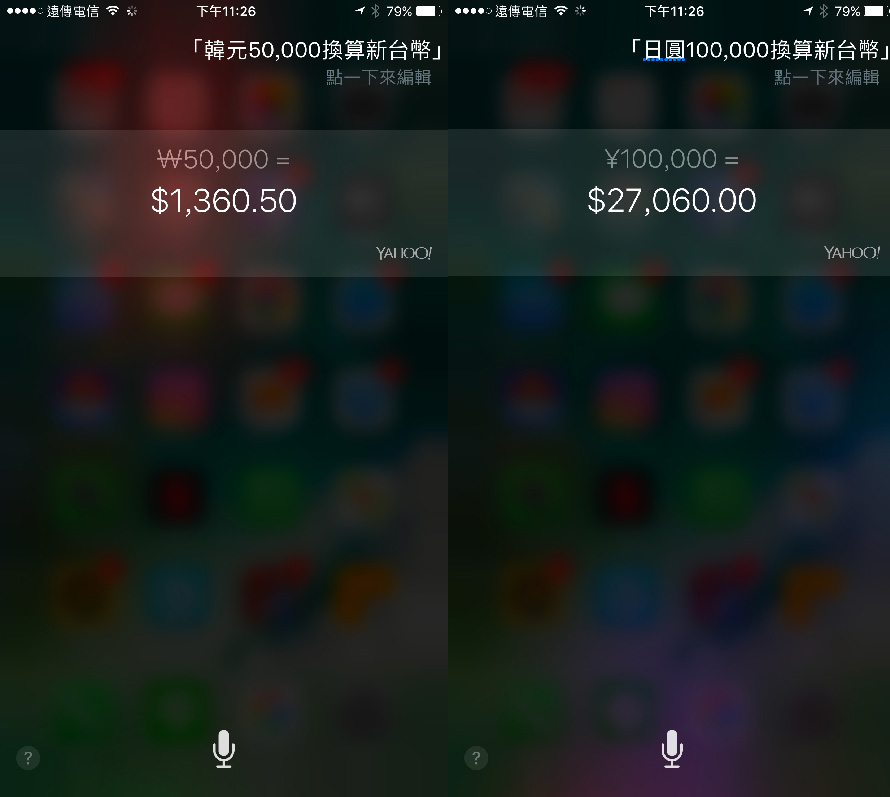Edit the 韓元50,000換算新台幣 query
This screenshot has height=797, width=890.
click(x=378, y=78)
